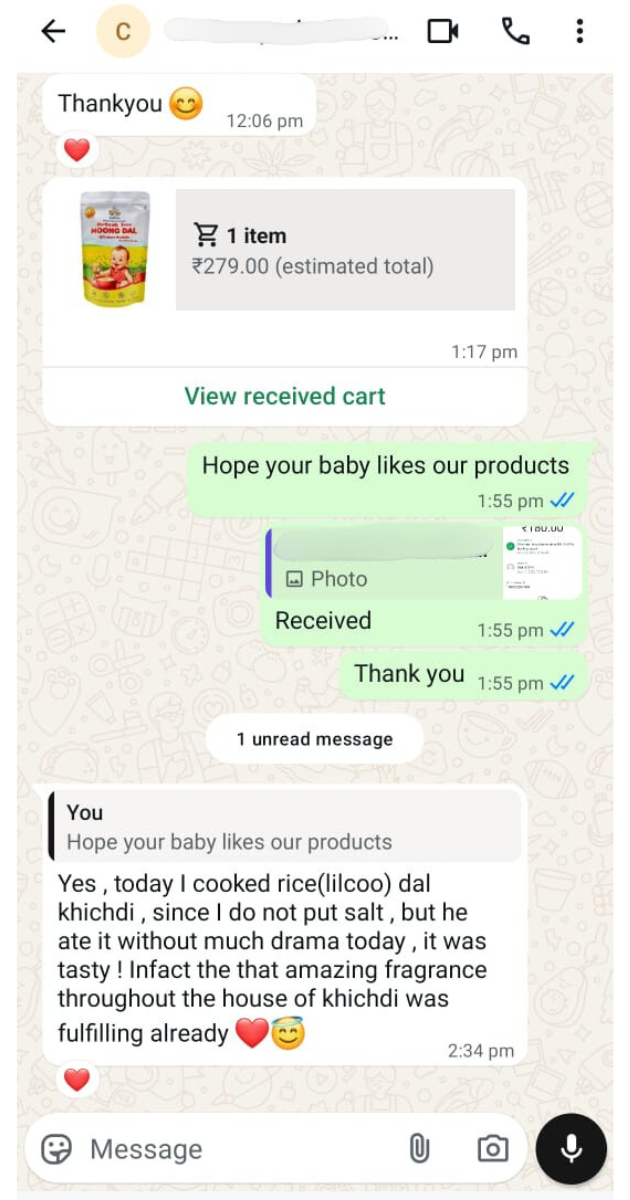630x1200 pixels.
Task: View the heart reaction on the khichdi message
Action: [77, 1079]
